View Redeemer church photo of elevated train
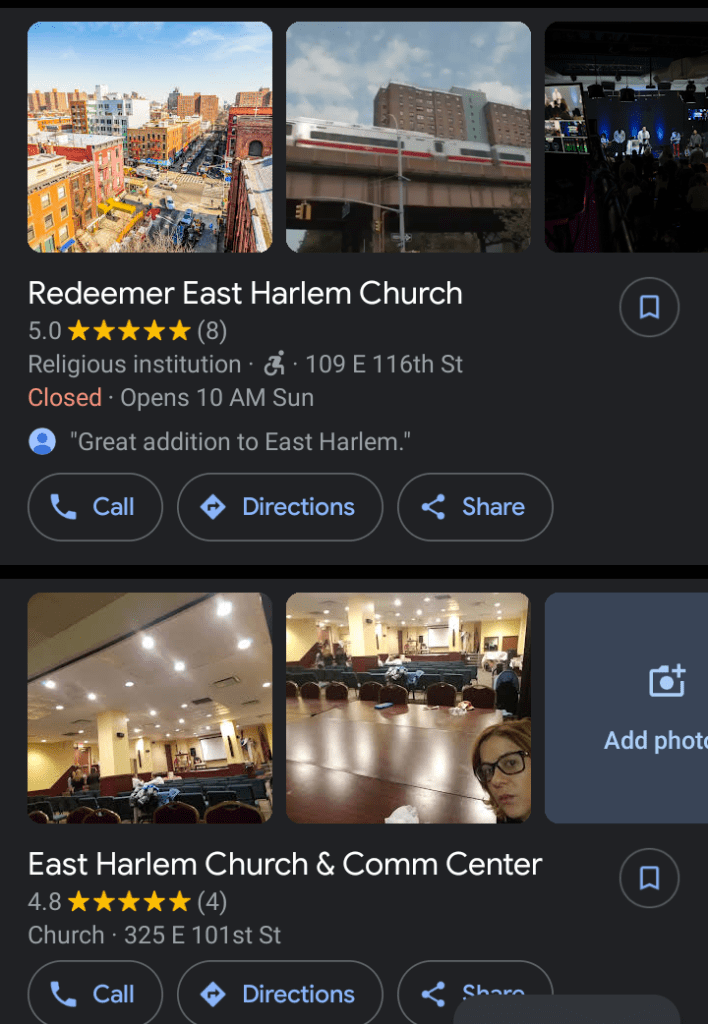708x1024 pixels. [x=408, y=137]
